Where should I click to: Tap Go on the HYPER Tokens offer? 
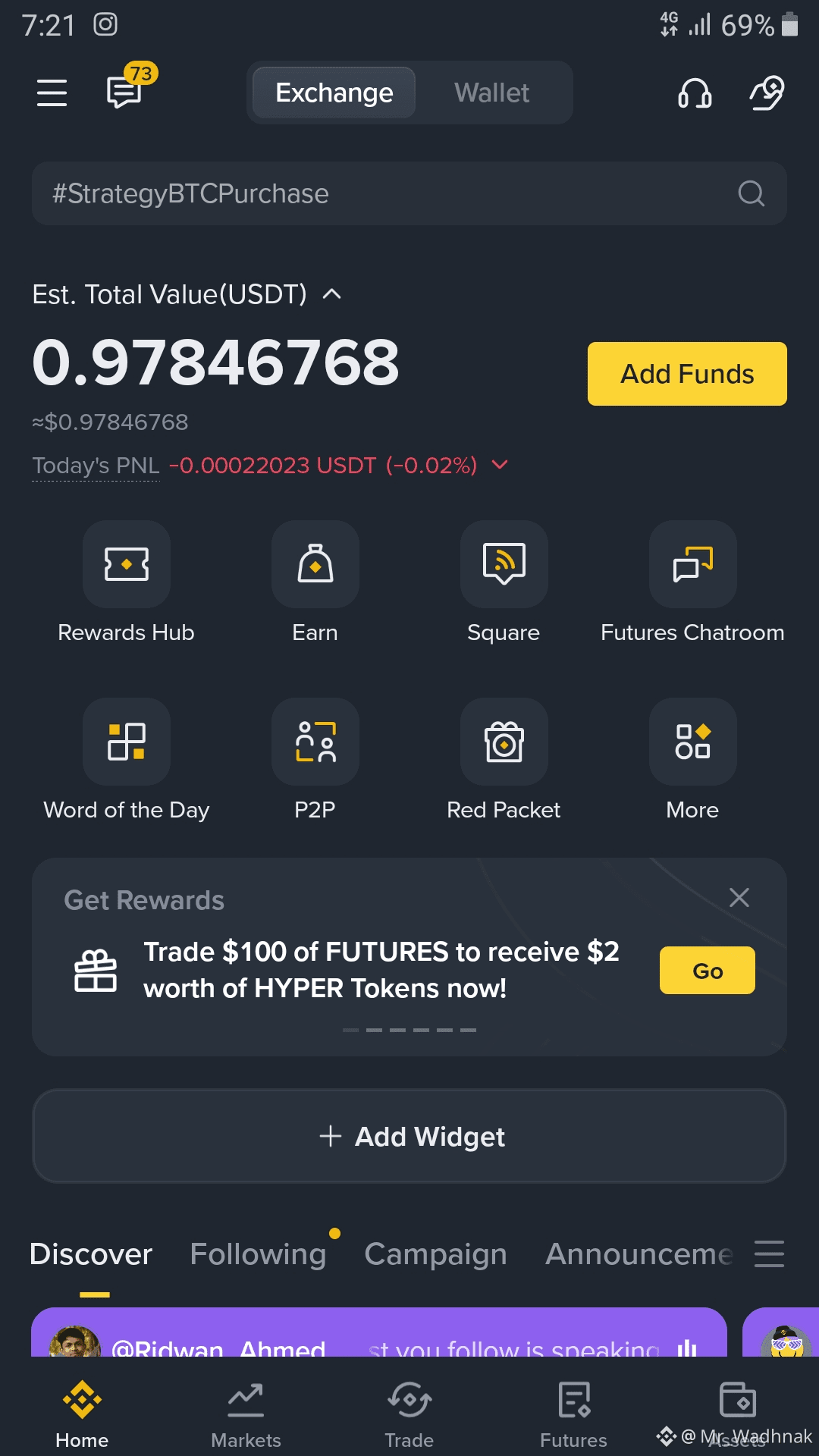pos(707,971)
